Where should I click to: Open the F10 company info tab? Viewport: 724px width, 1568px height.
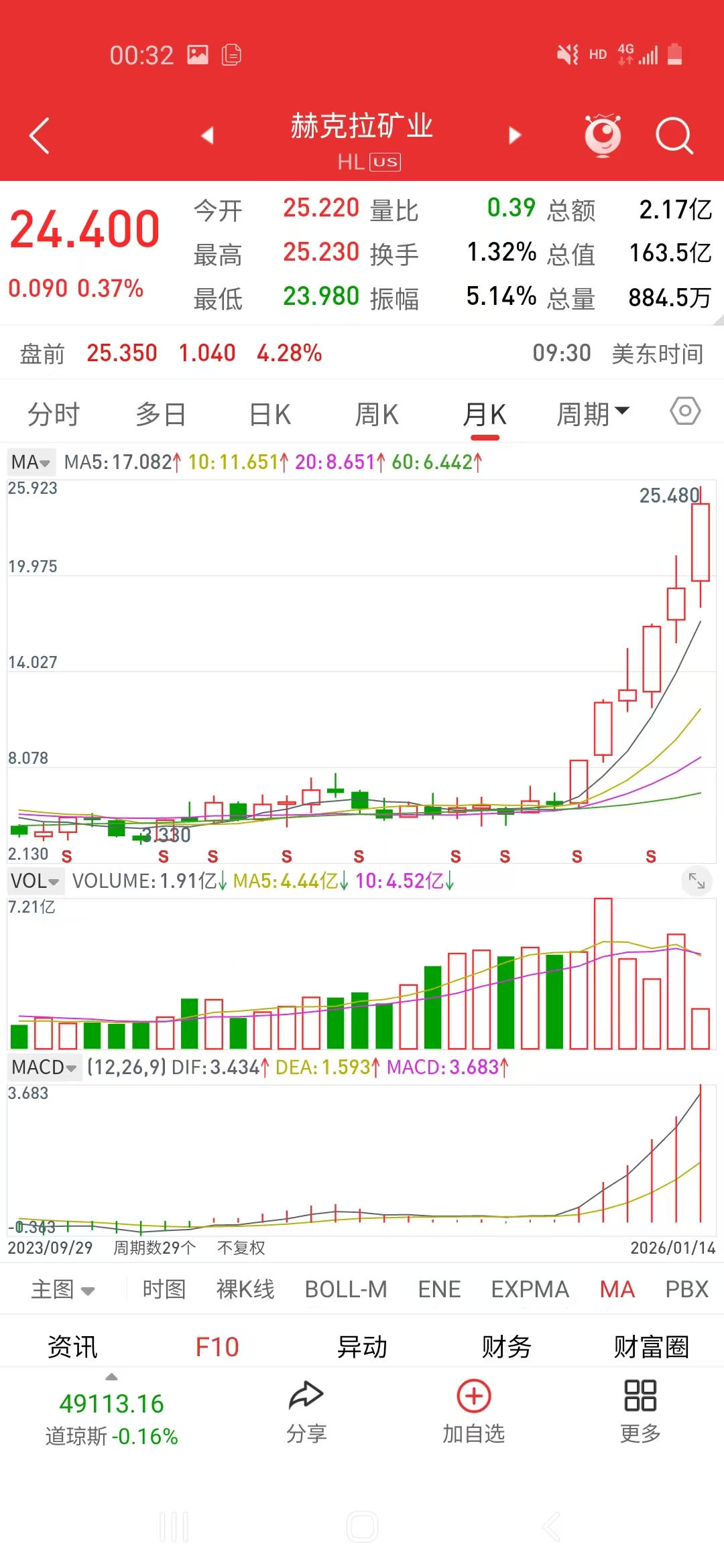pos(217,1347)
